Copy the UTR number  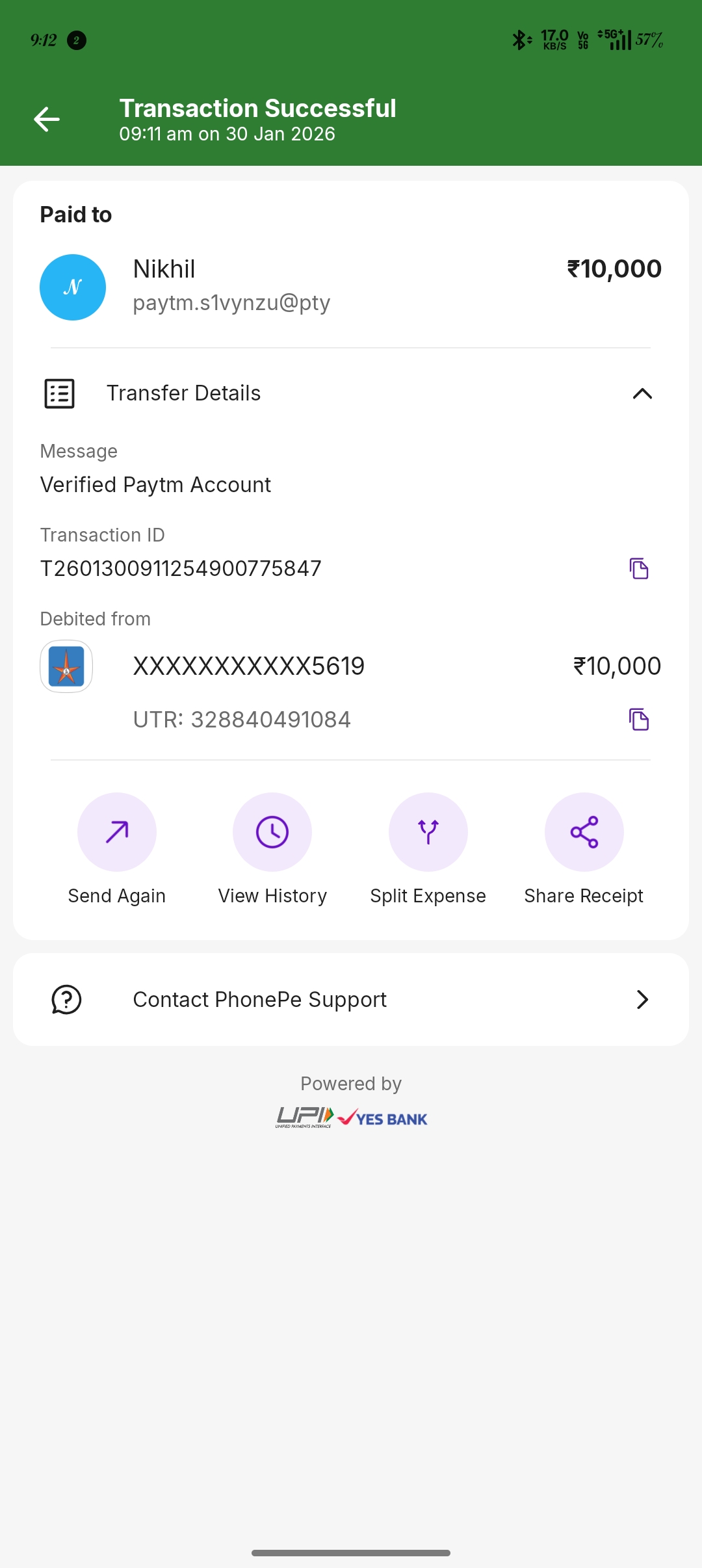(639, 720)
